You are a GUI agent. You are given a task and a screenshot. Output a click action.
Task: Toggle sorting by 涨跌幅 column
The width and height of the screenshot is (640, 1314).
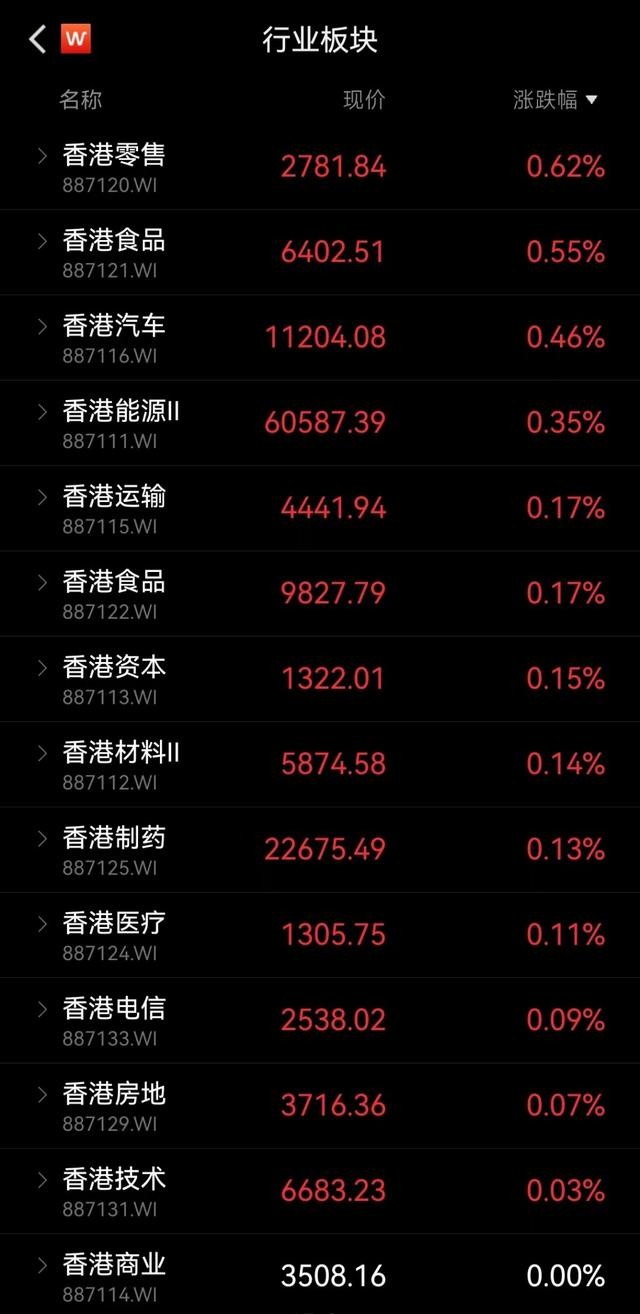555,100
